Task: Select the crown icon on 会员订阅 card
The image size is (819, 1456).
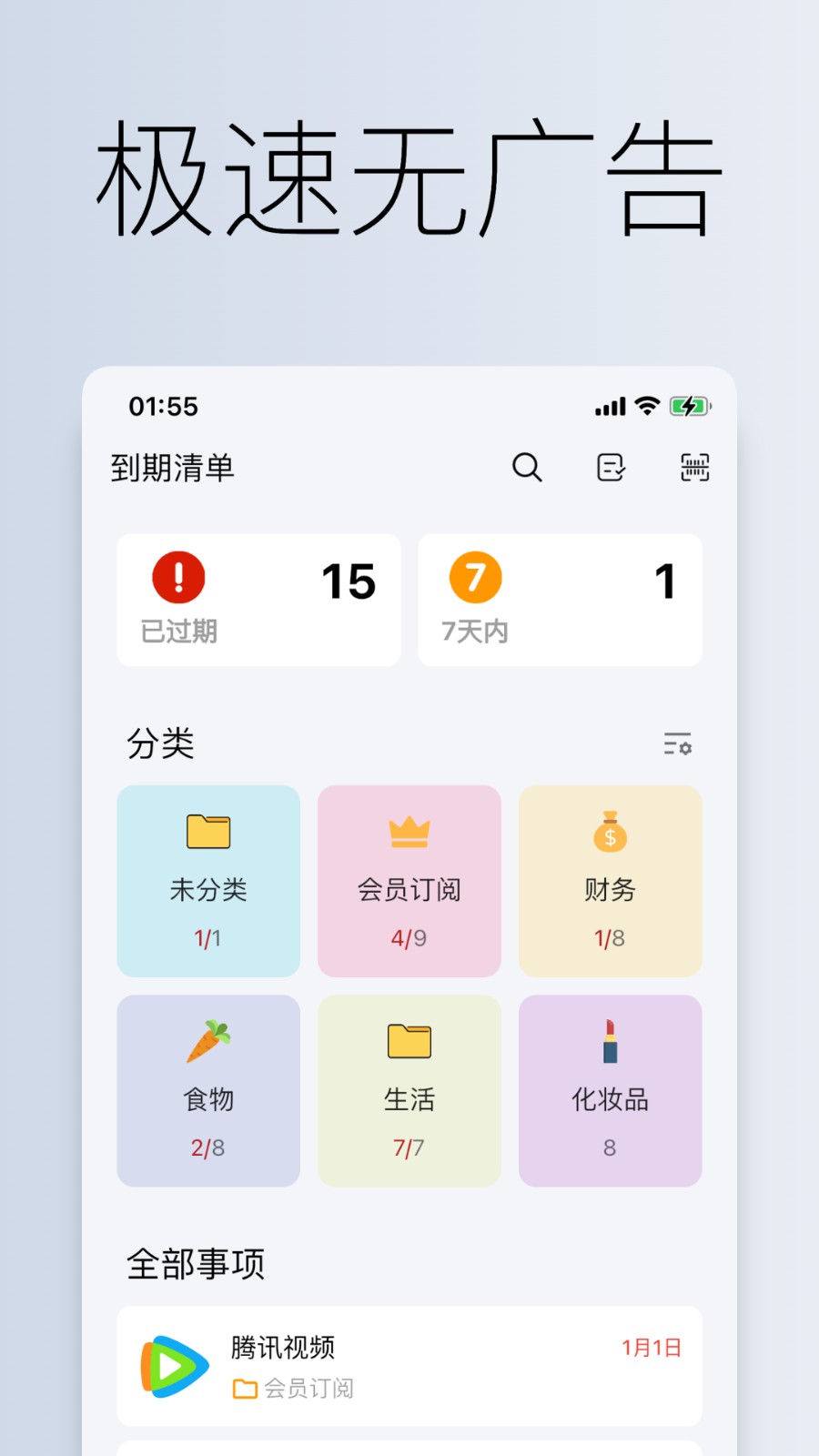Action: 409,831
